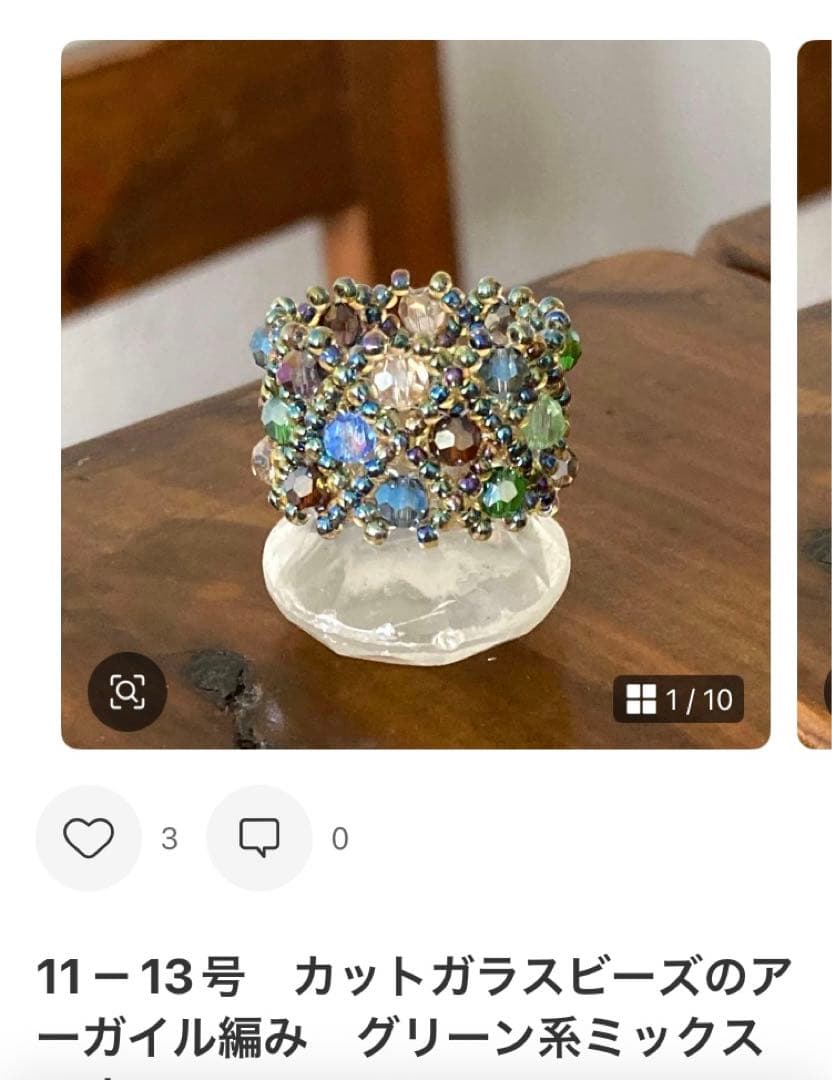Open the comments bubble
This screenshot has height=1080, width=832.
(x=259, y=838)
